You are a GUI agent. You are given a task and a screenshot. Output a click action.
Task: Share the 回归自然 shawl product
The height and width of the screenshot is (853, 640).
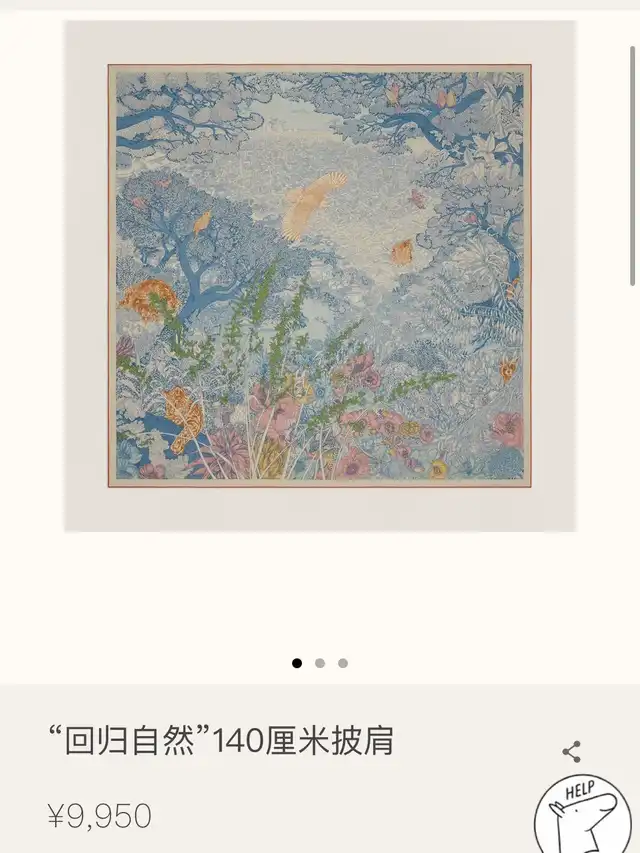point(571,752)
